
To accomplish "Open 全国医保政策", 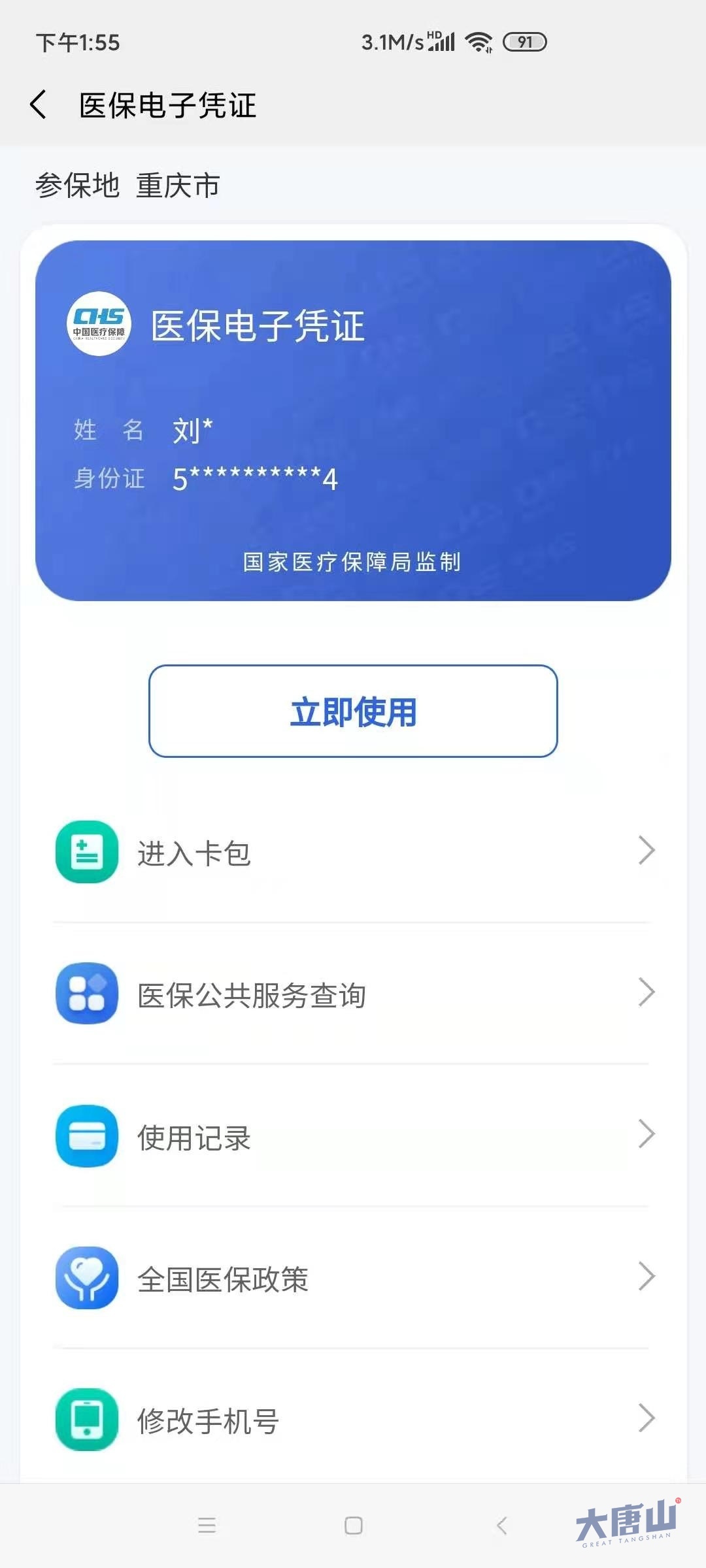I will [353, 1277].
